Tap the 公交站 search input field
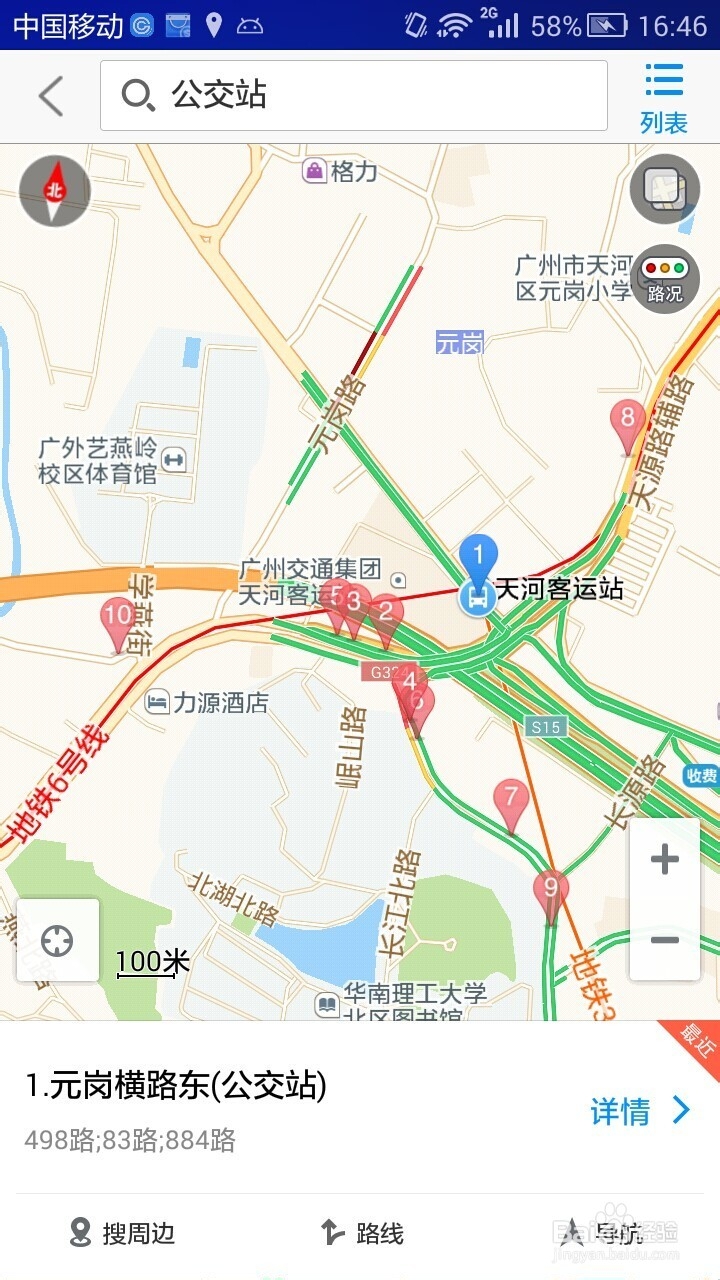 300,95
